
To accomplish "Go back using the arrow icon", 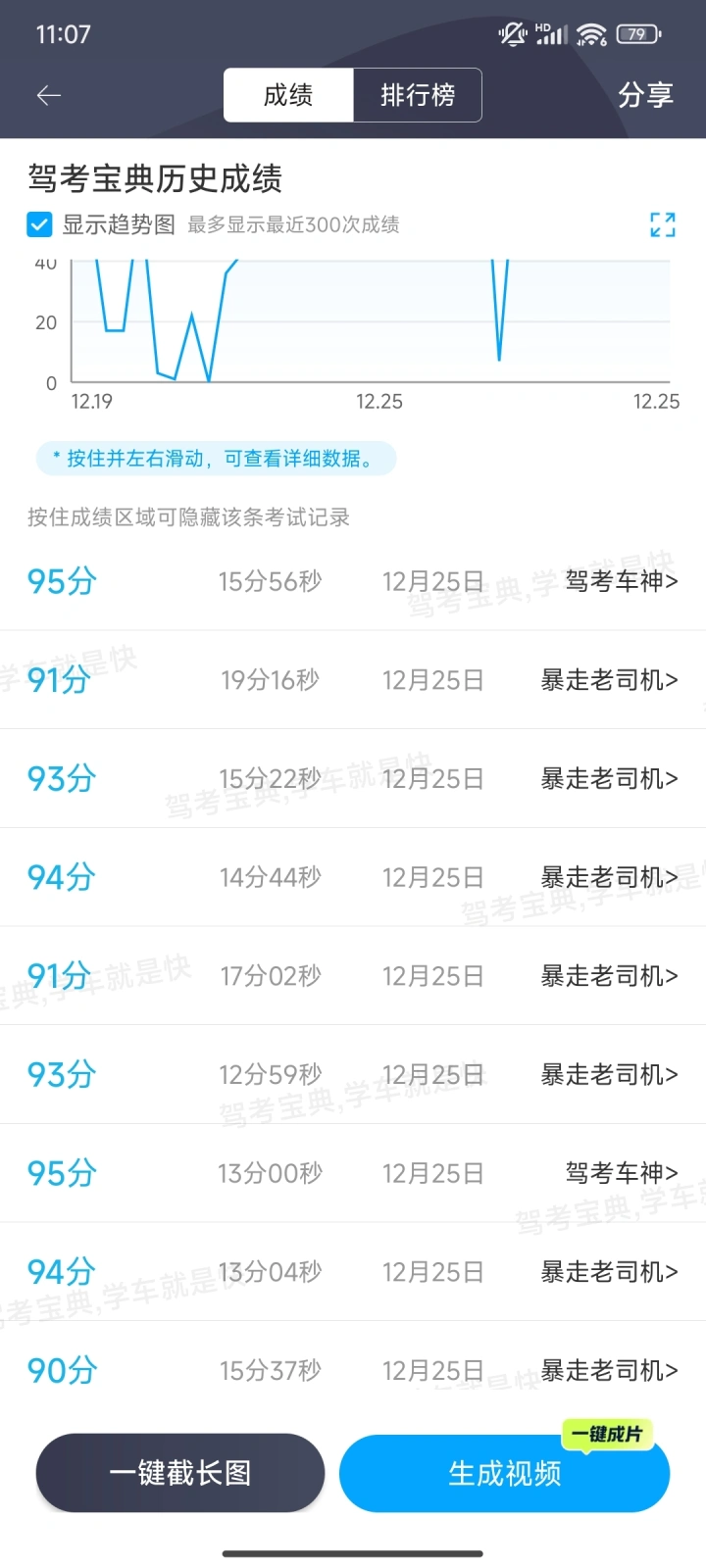I will tap(49, 95).
